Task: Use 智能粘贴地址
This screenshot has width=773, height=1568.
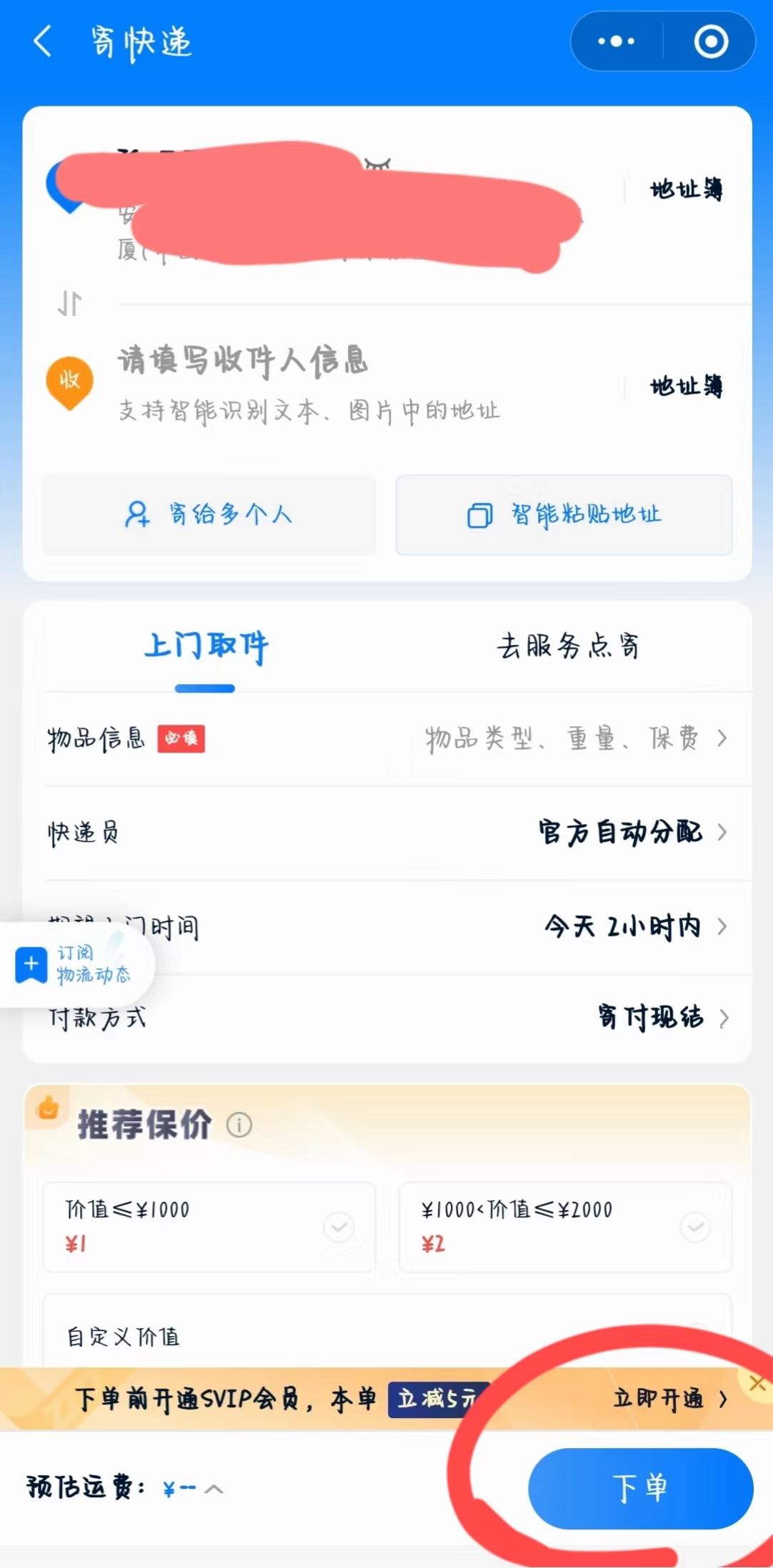Action: [564, 514]
